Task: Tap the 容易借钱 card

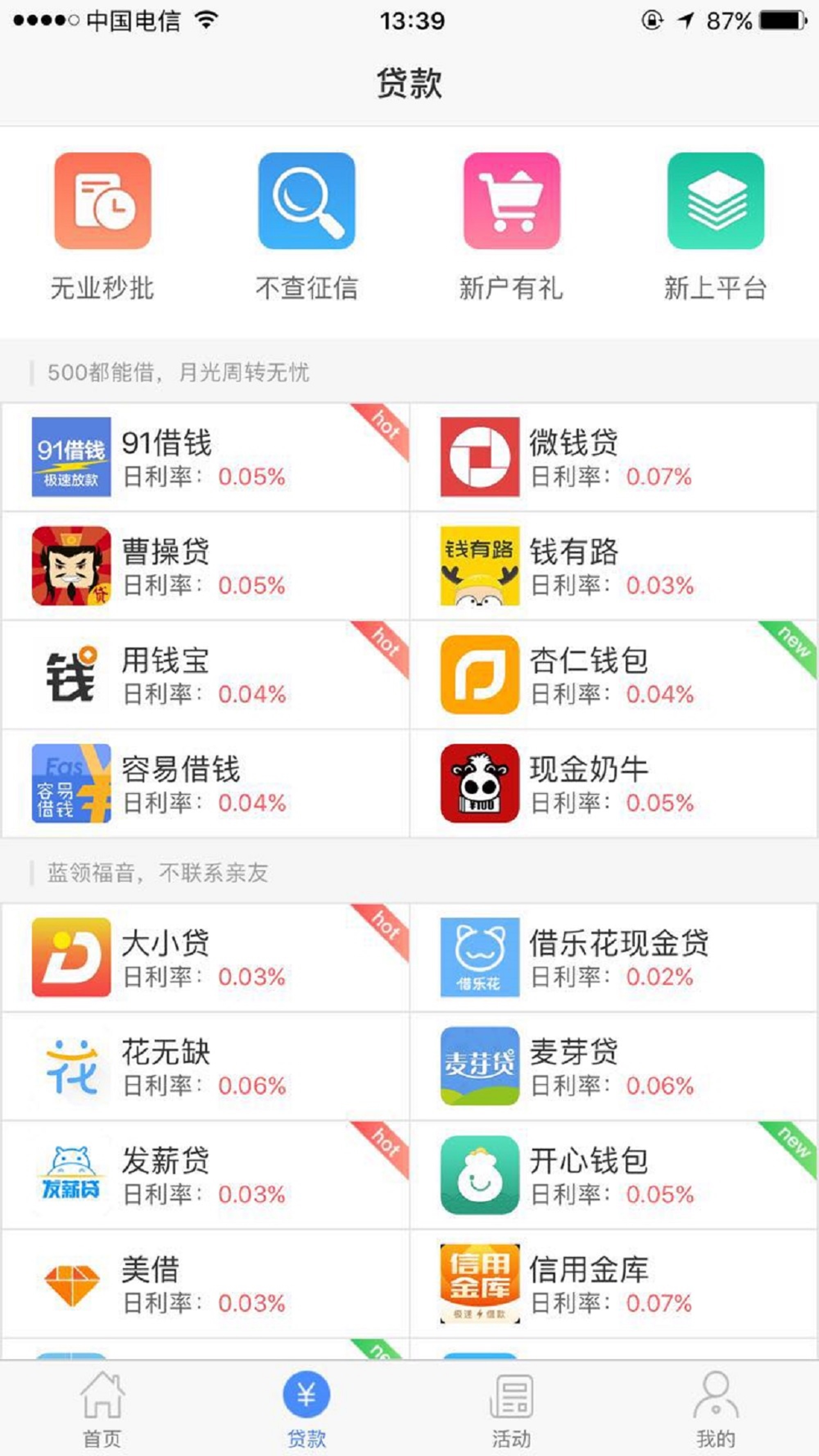Action: click(206, 783)
